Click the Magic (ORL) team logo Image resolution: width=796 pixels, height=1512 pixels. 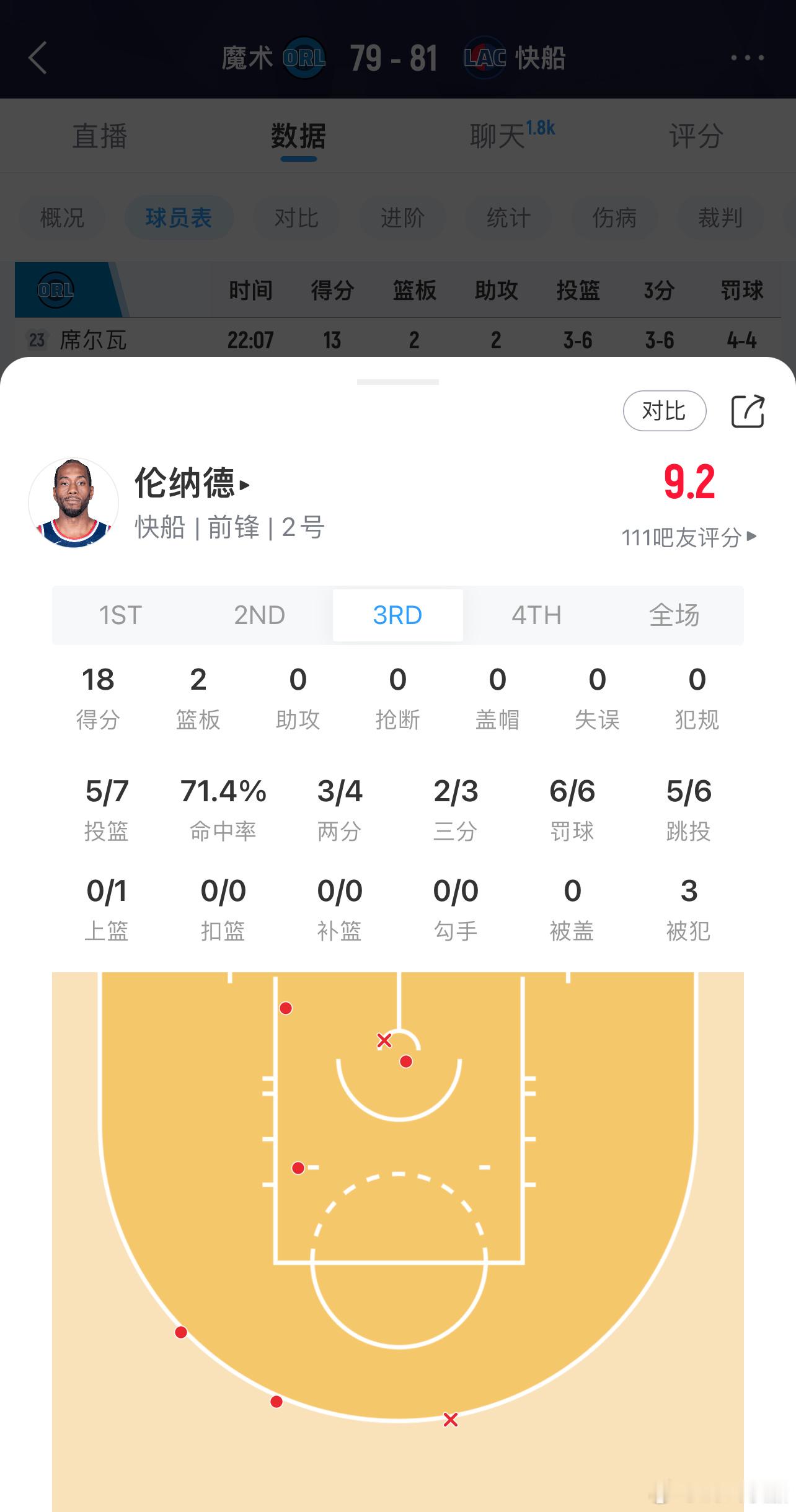pos(304,58)
